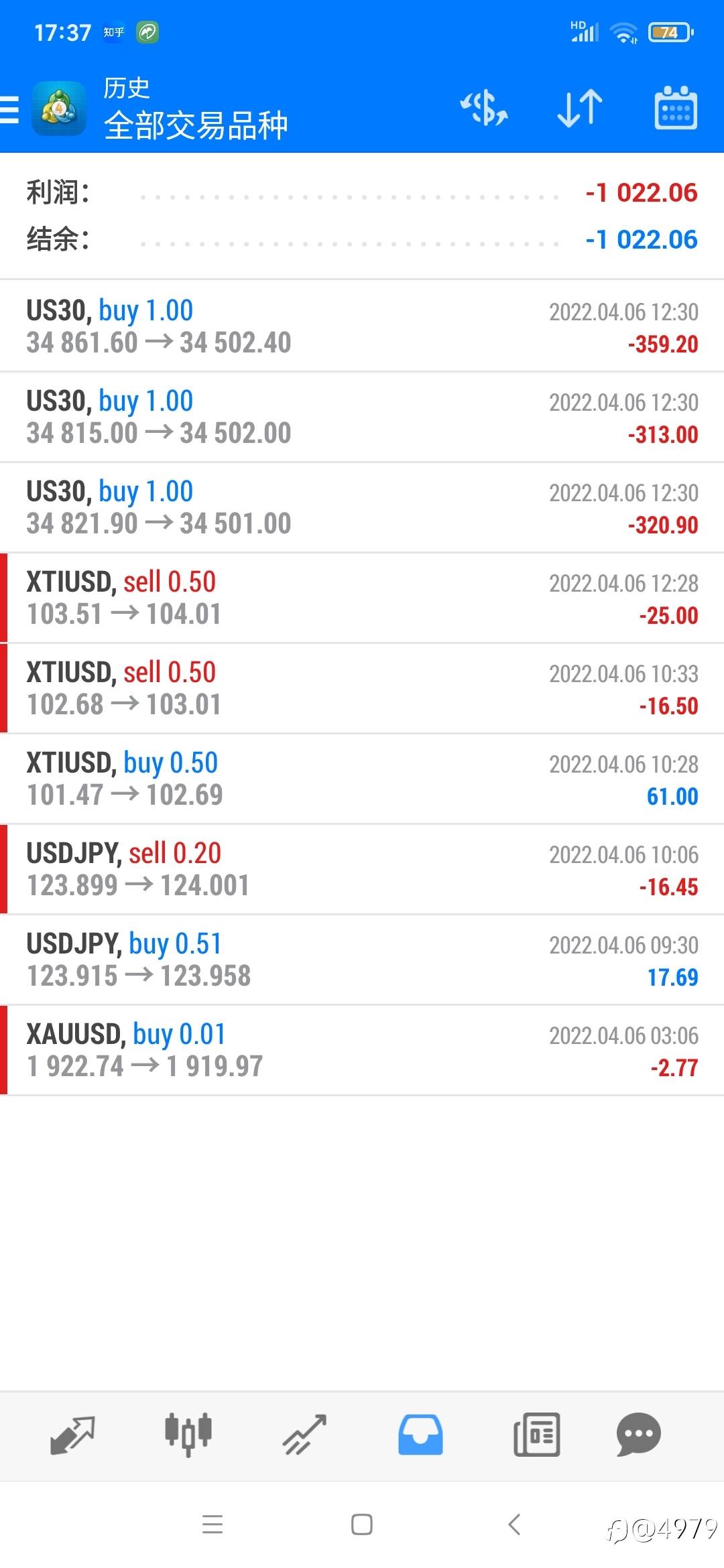Viewport: 724px width, 1568px height.
Task: Switch to the chat messages tab
Action: coord(638,1435)
